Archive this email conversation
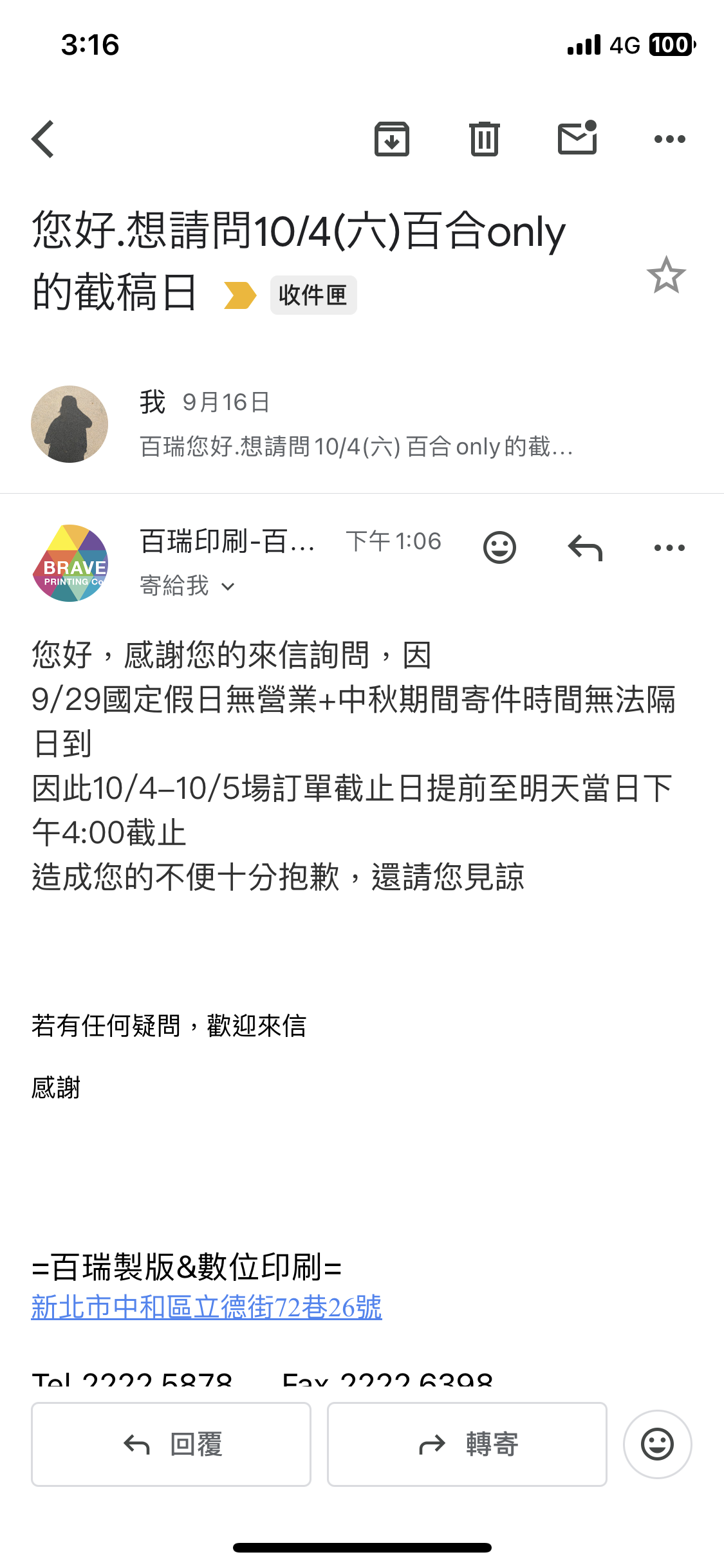Screen dimensions: 724x1568 pos(392,139)
